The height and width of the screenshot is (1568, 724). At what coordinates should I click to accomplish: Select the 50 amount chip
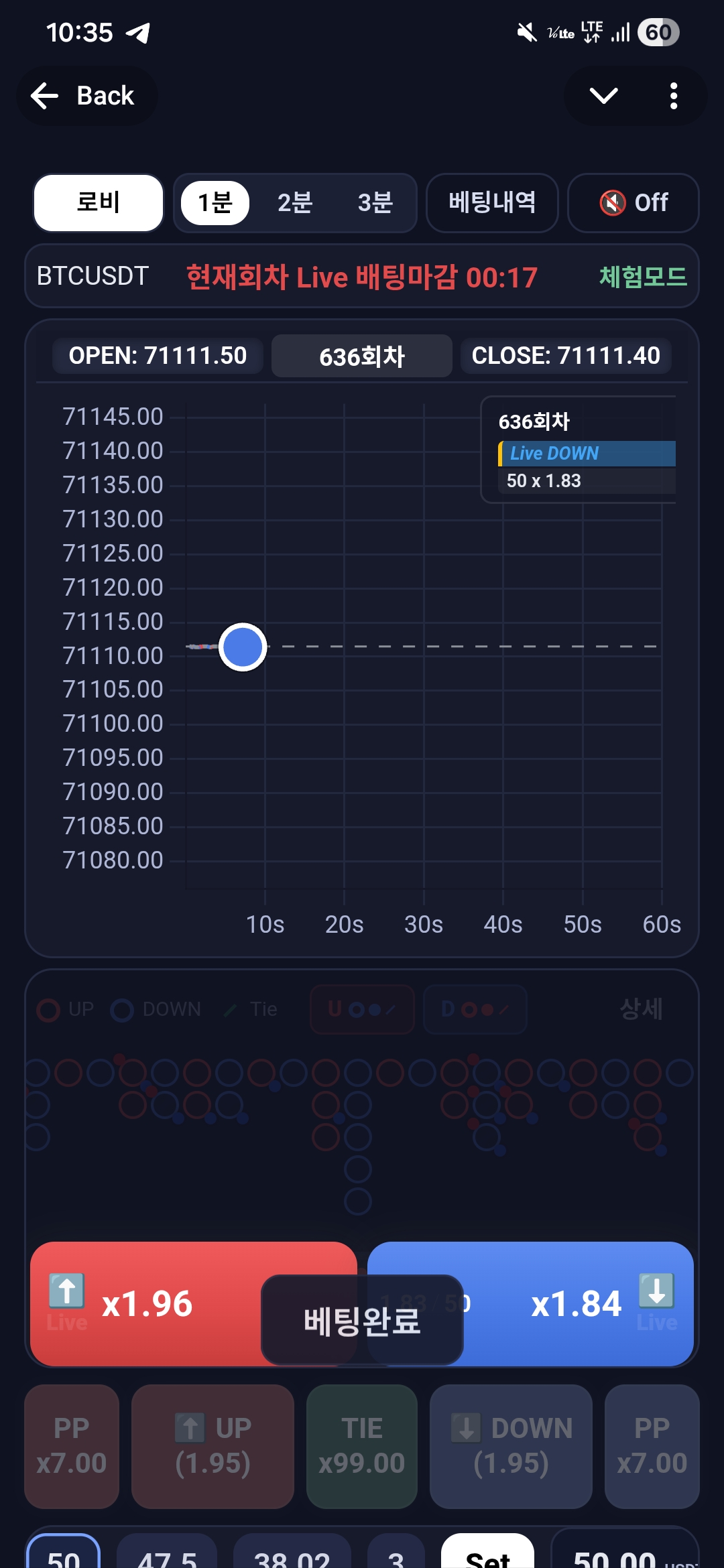click(63, 1555)
